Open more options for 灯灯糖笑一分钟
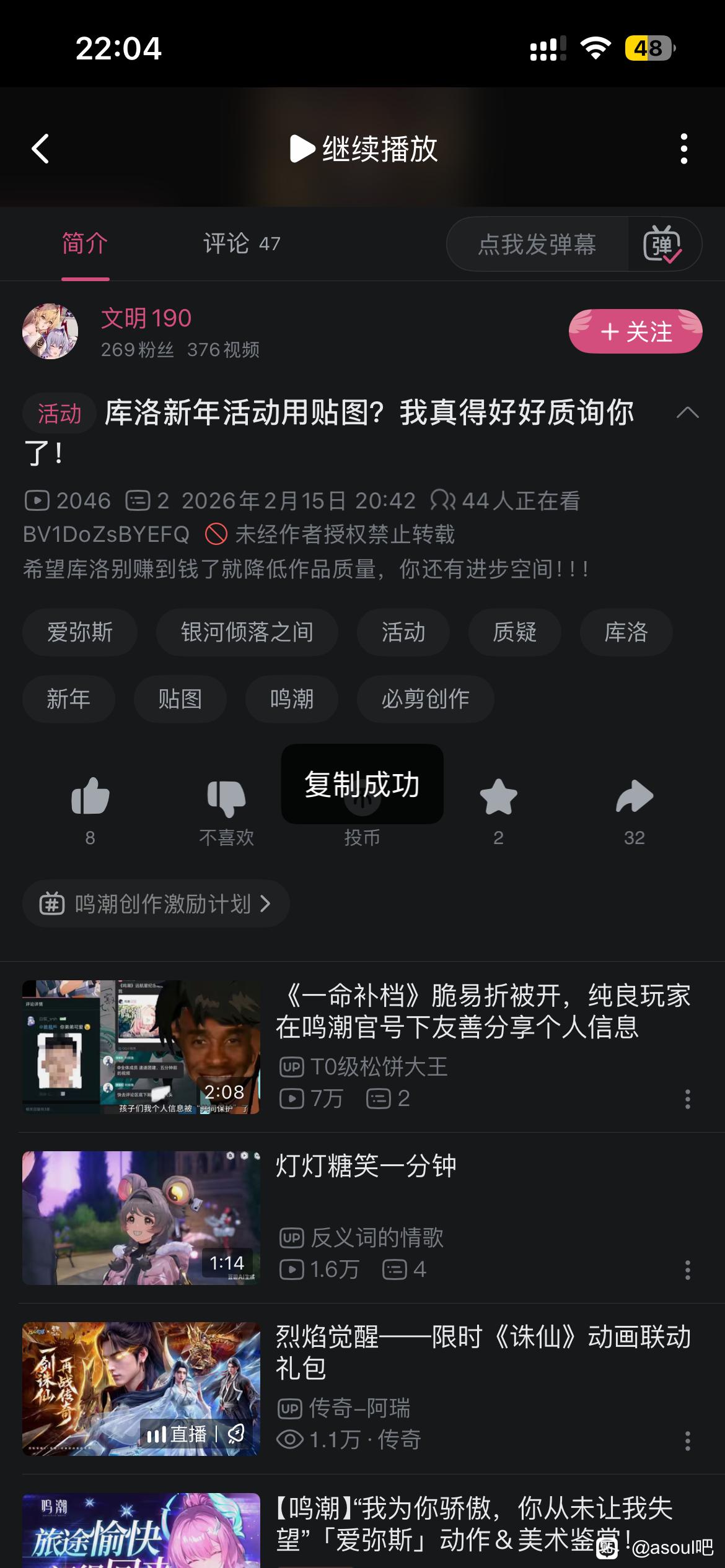725x1568 pixels. click(687, 1270)
